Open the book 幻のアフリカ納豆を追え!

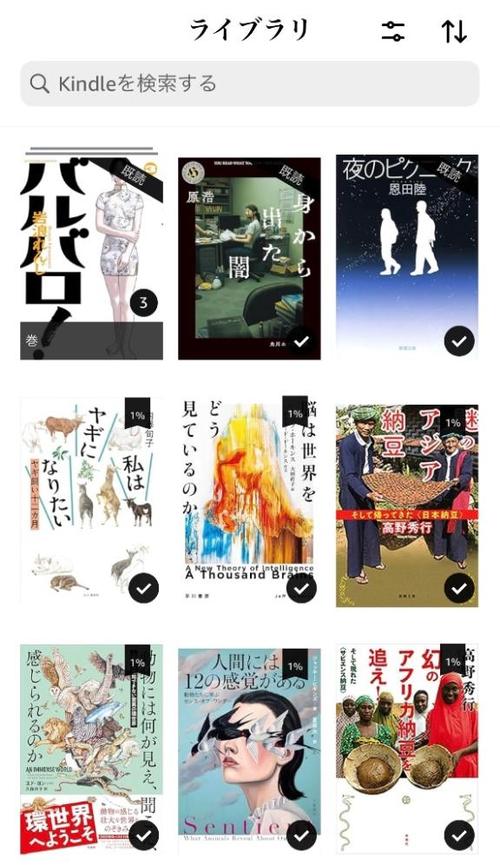[407, 749]
